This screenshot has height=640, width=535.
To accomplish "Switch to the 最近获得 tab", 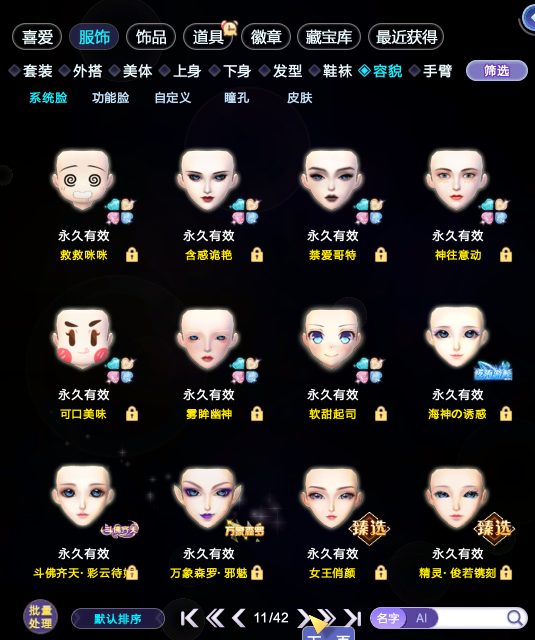I will [406, 37].
